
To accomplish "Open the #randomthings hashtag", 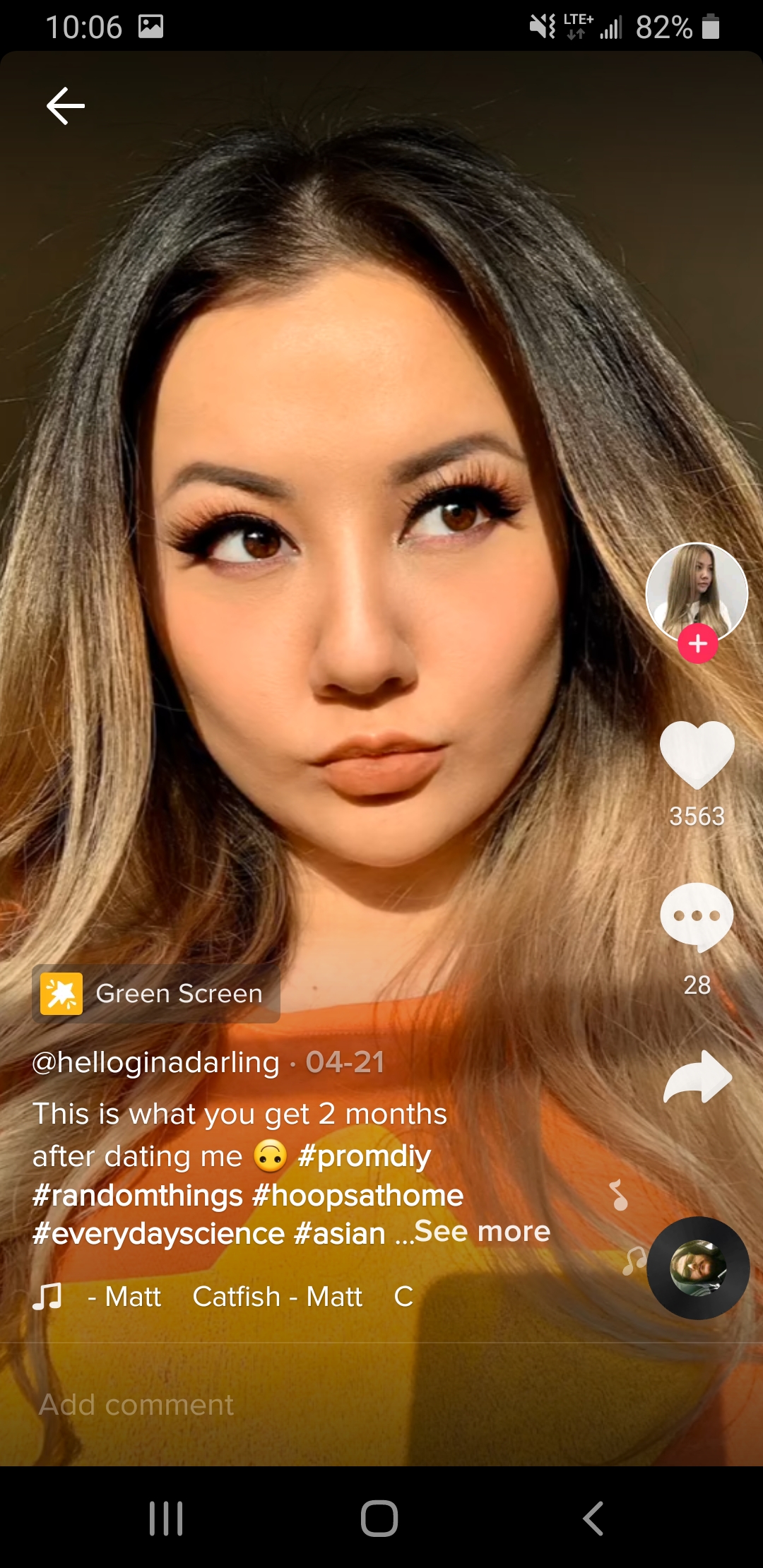I will [138, 1195].
